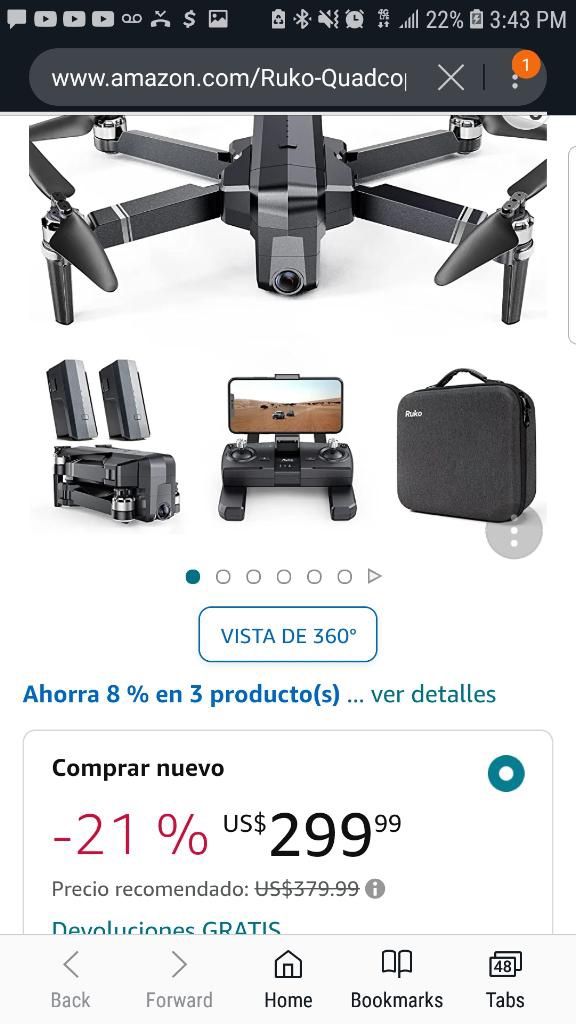
Task: Select the Comprar nuevo radio option
Action: click(506, 773)
